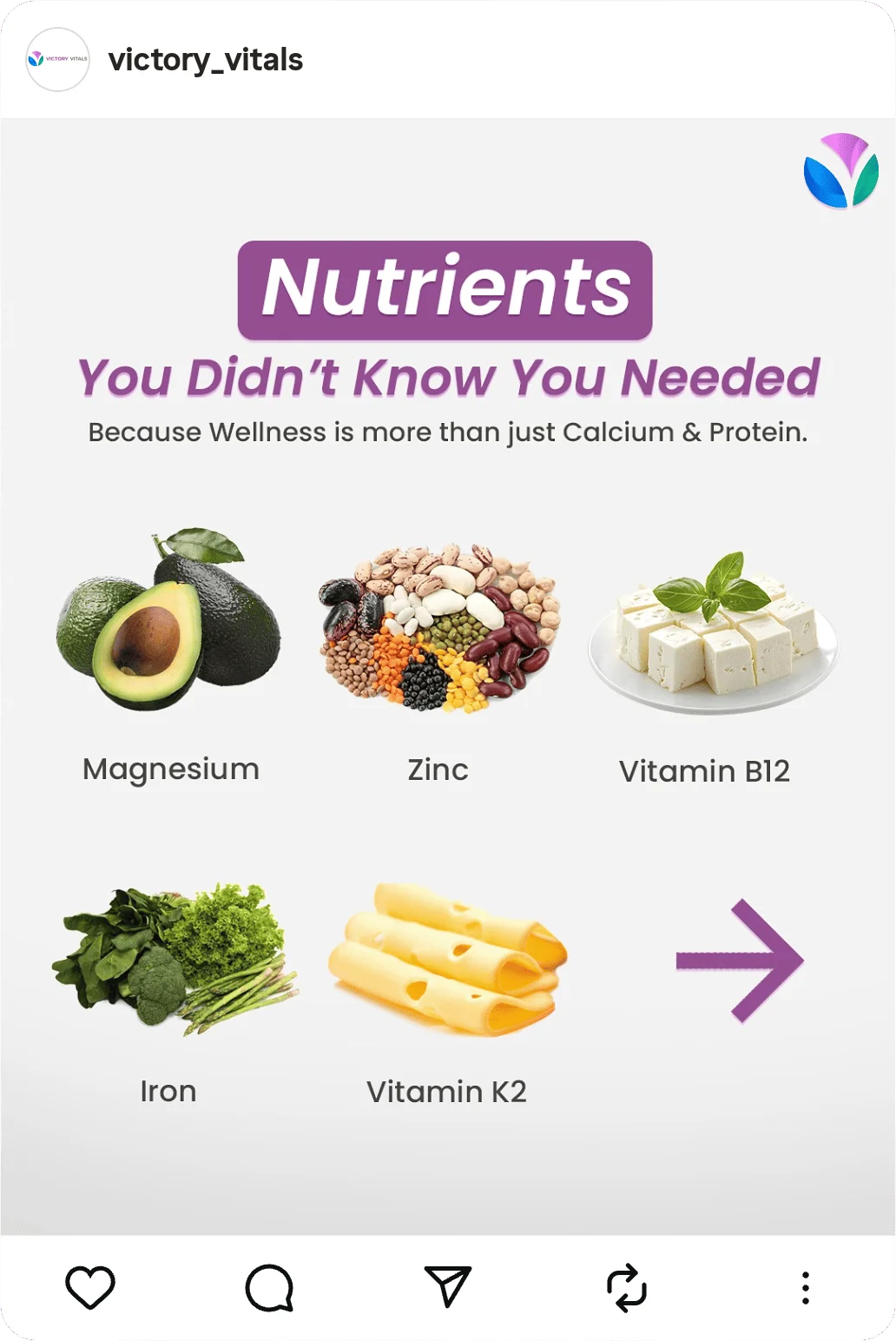Viewport: 896px width, 1341px height.
Task: Share the post via paper plane icon
Action: point(448,1286)
